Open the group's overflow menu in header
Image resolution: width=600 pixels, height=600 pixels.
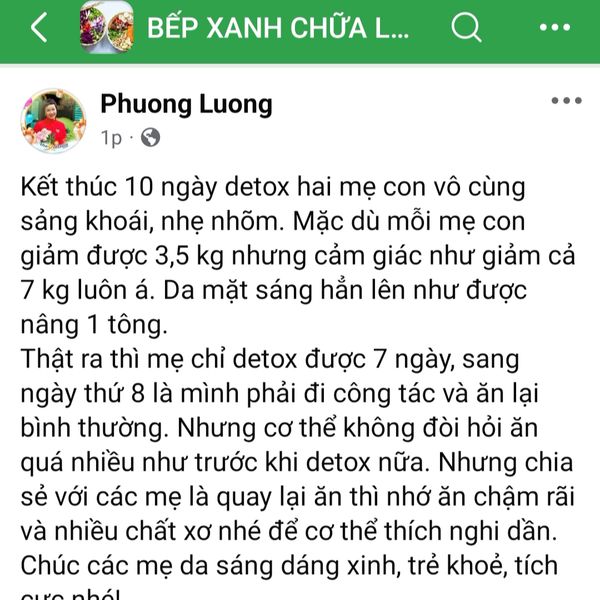click(554, 28)
